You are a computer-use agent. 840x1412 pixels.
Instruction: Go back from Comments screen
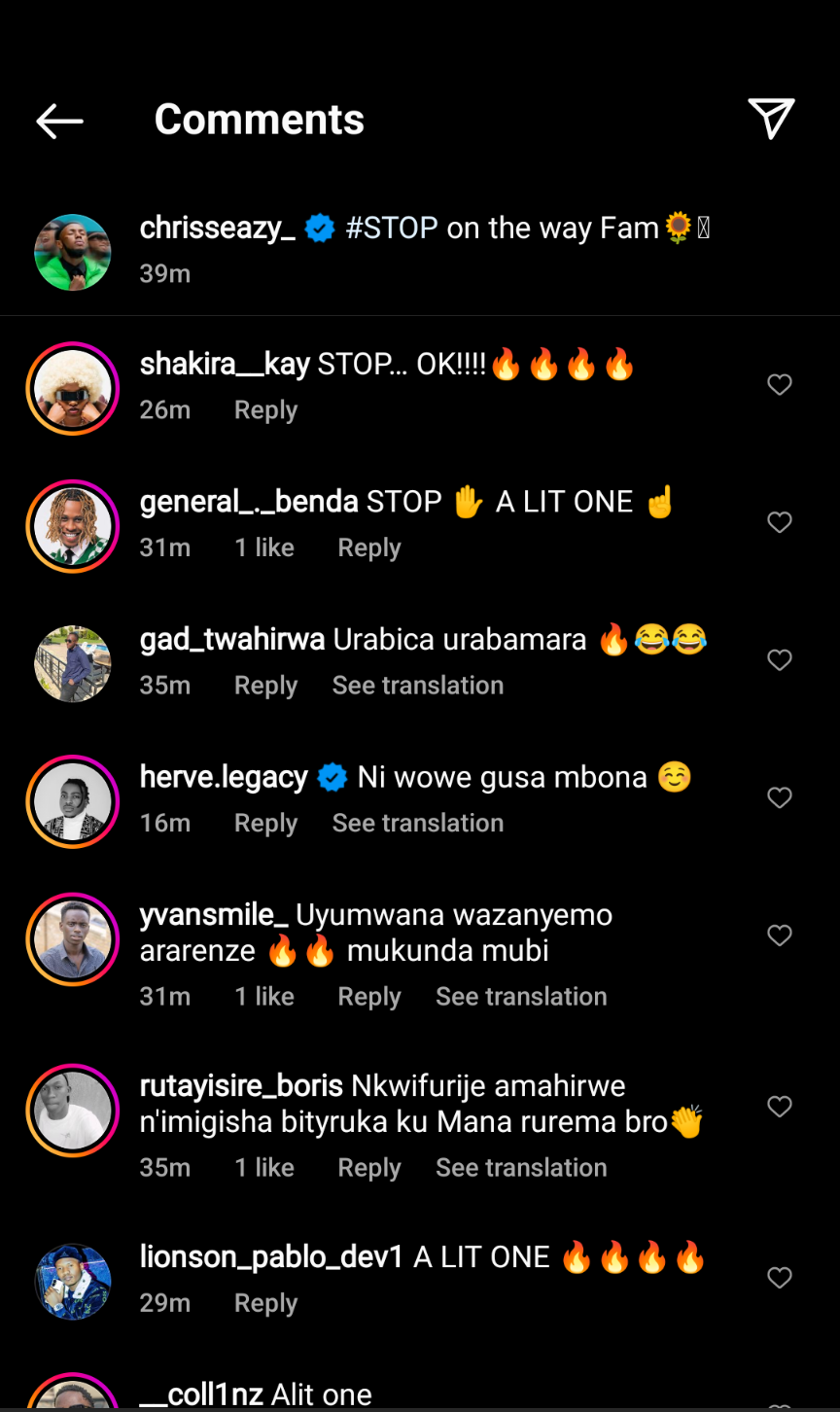pyautogui.click(x=59, y=121)
